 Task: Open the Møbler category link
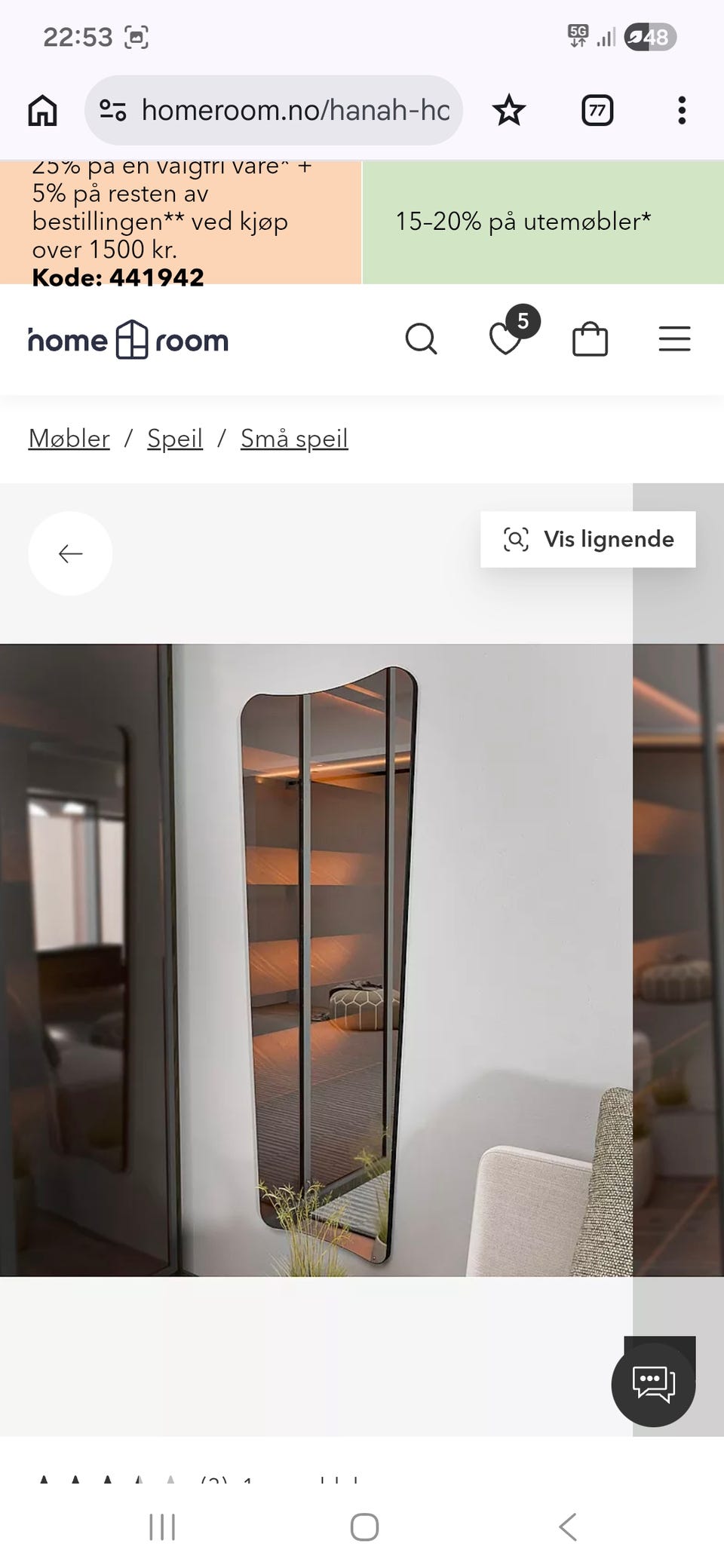(x=68, y=438)
